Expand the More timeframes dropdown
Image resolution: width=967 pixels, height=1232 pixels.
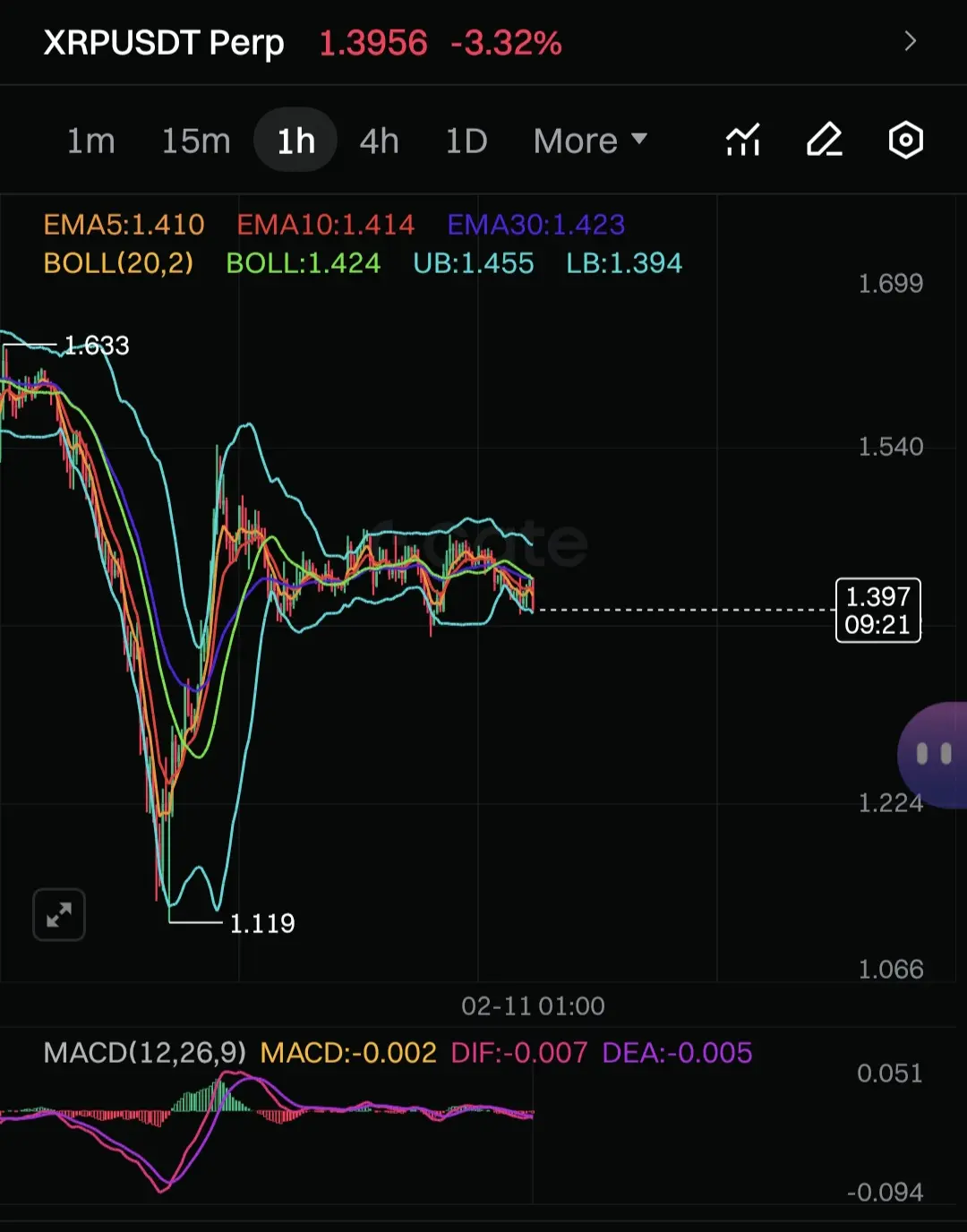(589, 141)
